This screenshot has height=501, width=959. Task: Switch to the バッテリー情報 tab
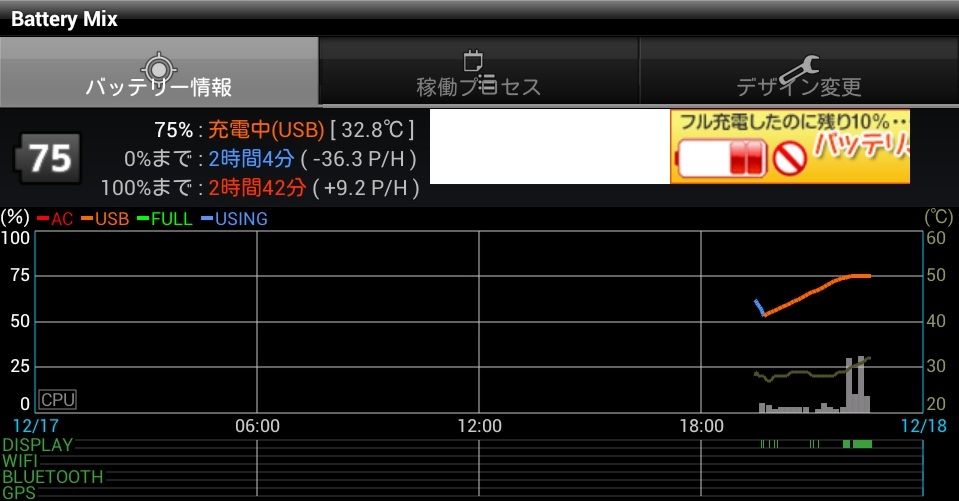(x=159, y=72)
